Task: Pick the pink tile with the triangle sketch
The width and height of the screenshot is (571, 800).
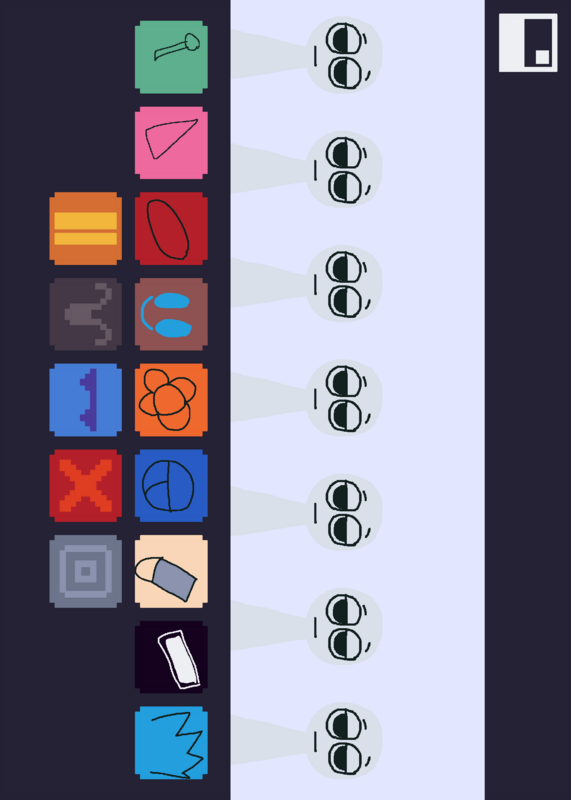Action: coord(171,143)
